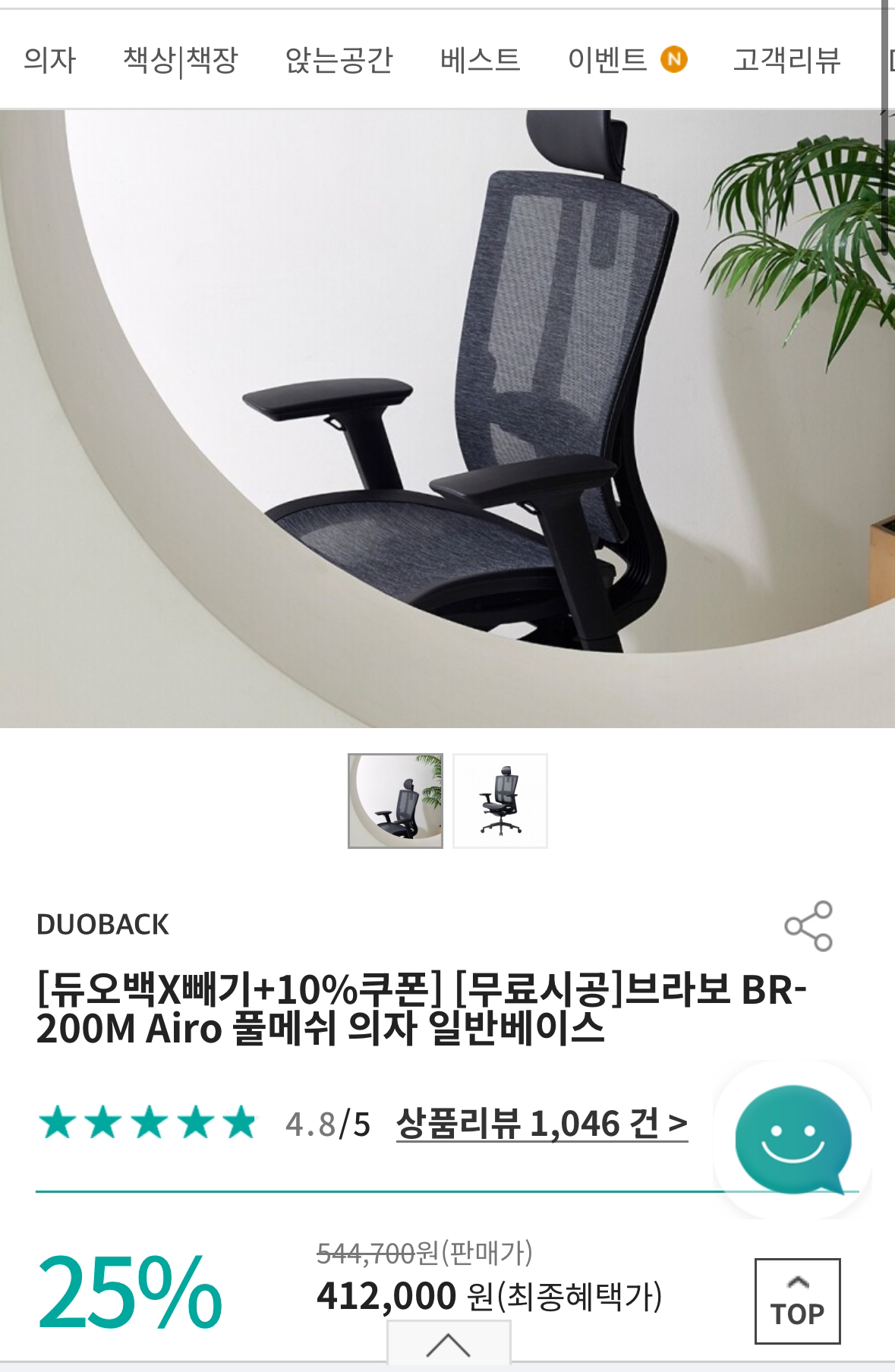View the 고객리뷰 tab
The width and height of the screenshot is (895, 1372).
[786, 59]
